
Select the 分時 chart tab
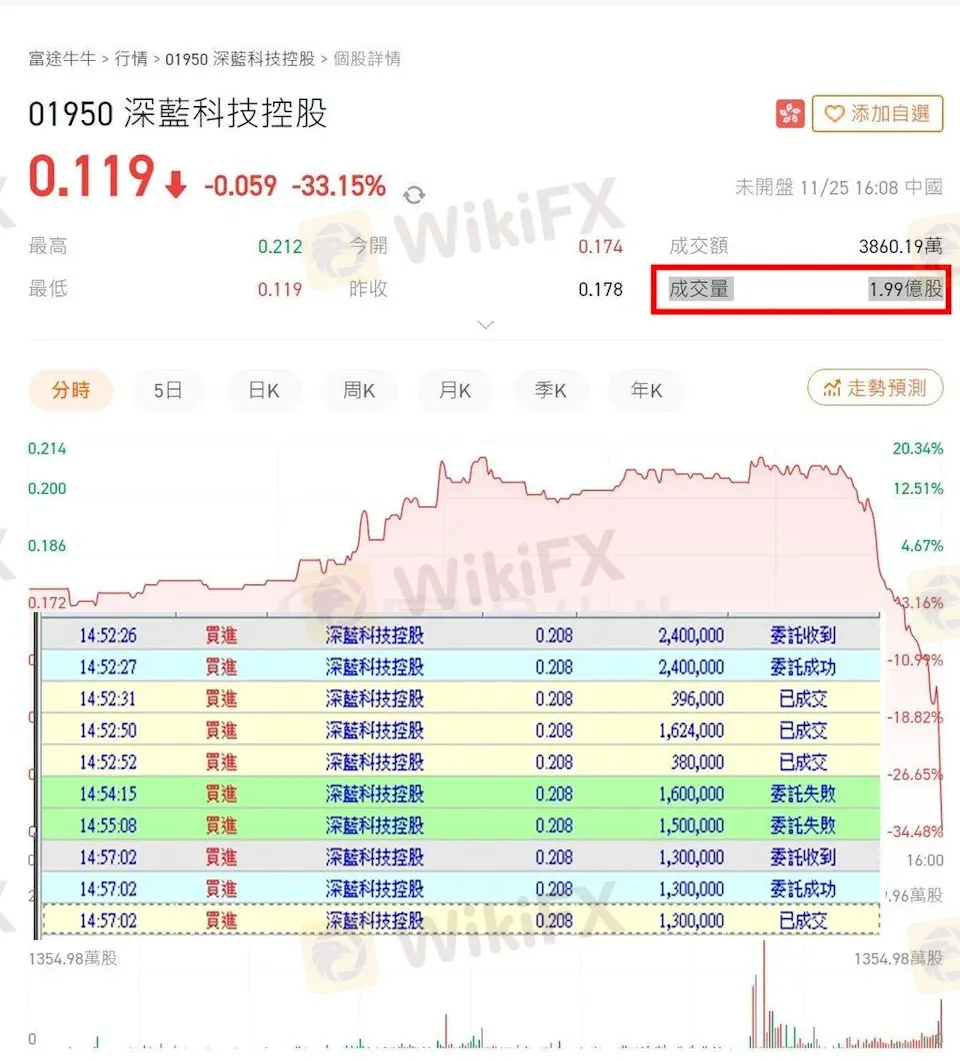pyautogui.click(x=70, y=390)
